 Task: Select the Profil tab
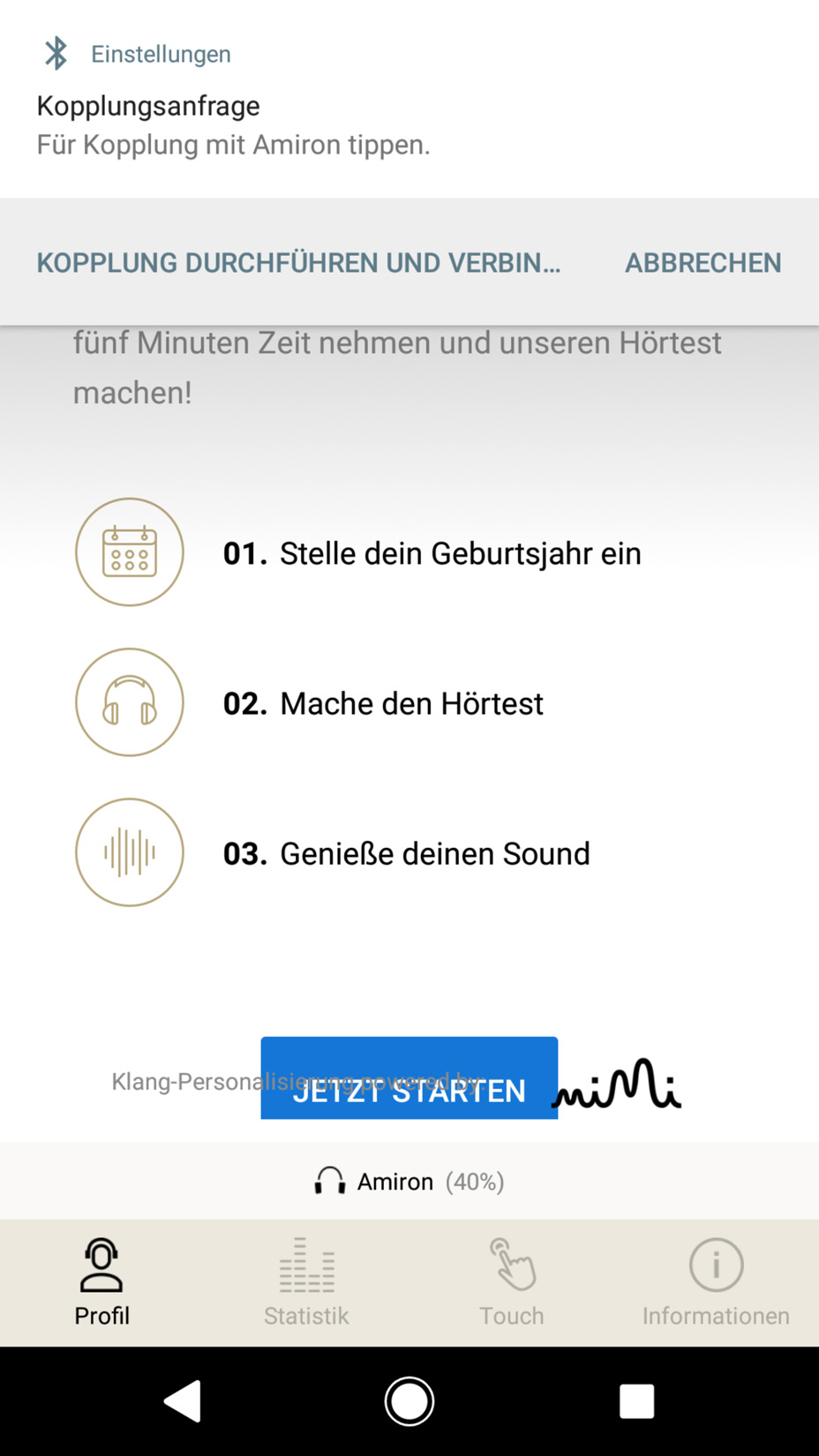pyautogui.click(x=101, y=1282)
